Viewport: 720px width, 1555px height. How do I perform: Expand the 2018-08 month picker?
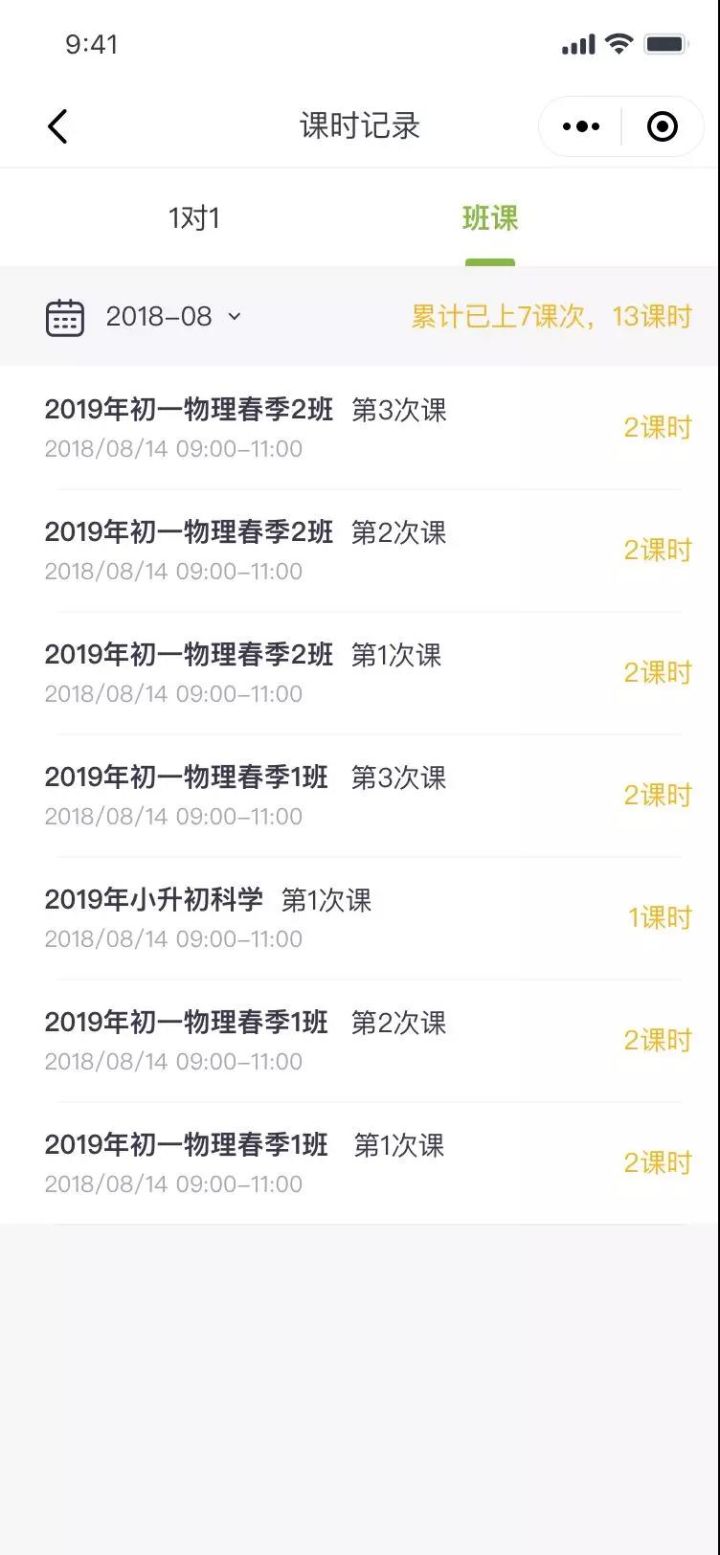point(145,317)
